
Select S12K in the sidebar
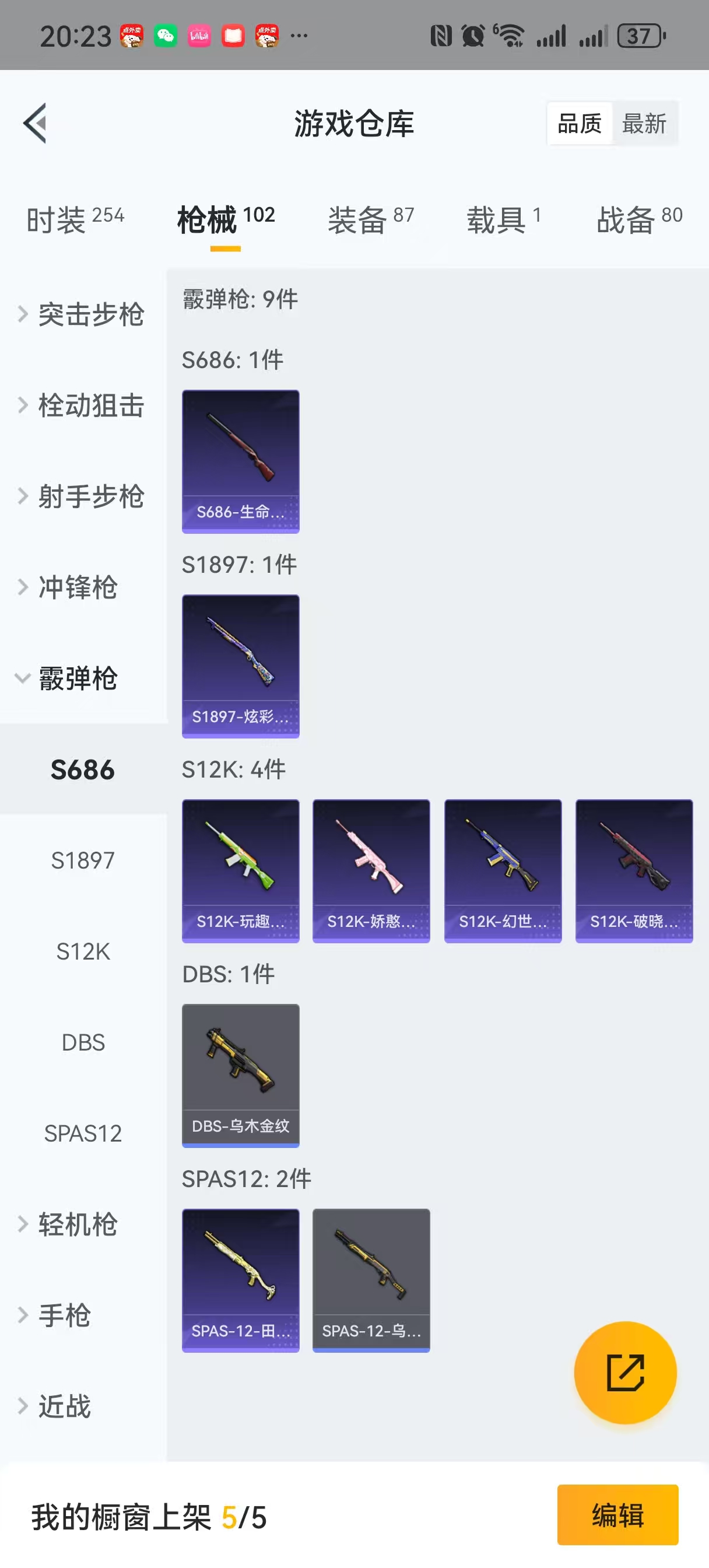click(83, 951)
